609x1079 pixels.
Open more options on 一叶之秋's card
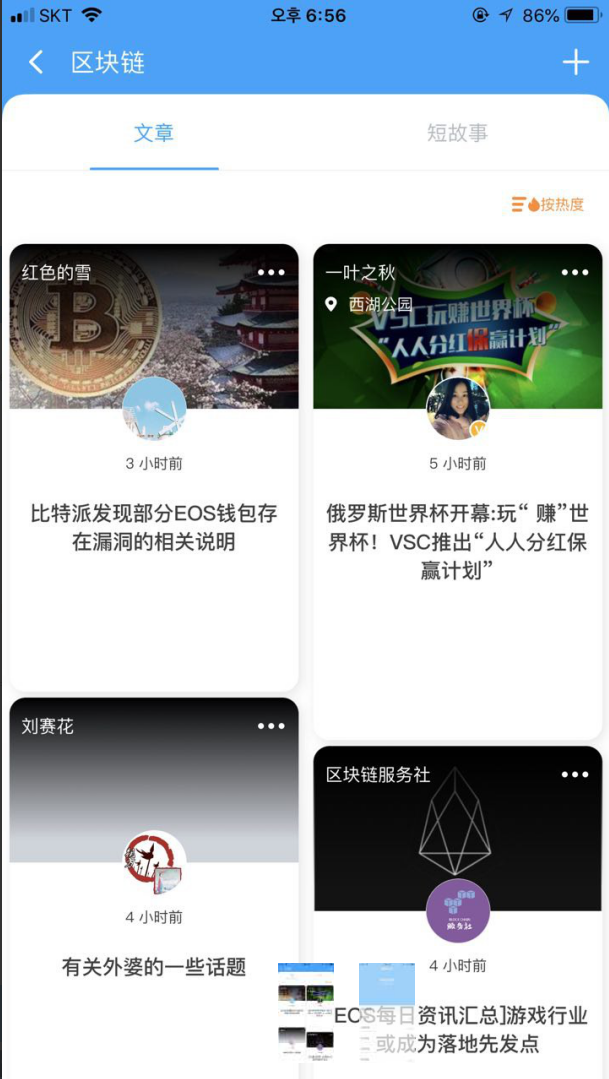pyautogui.click(x=575, y=272)
